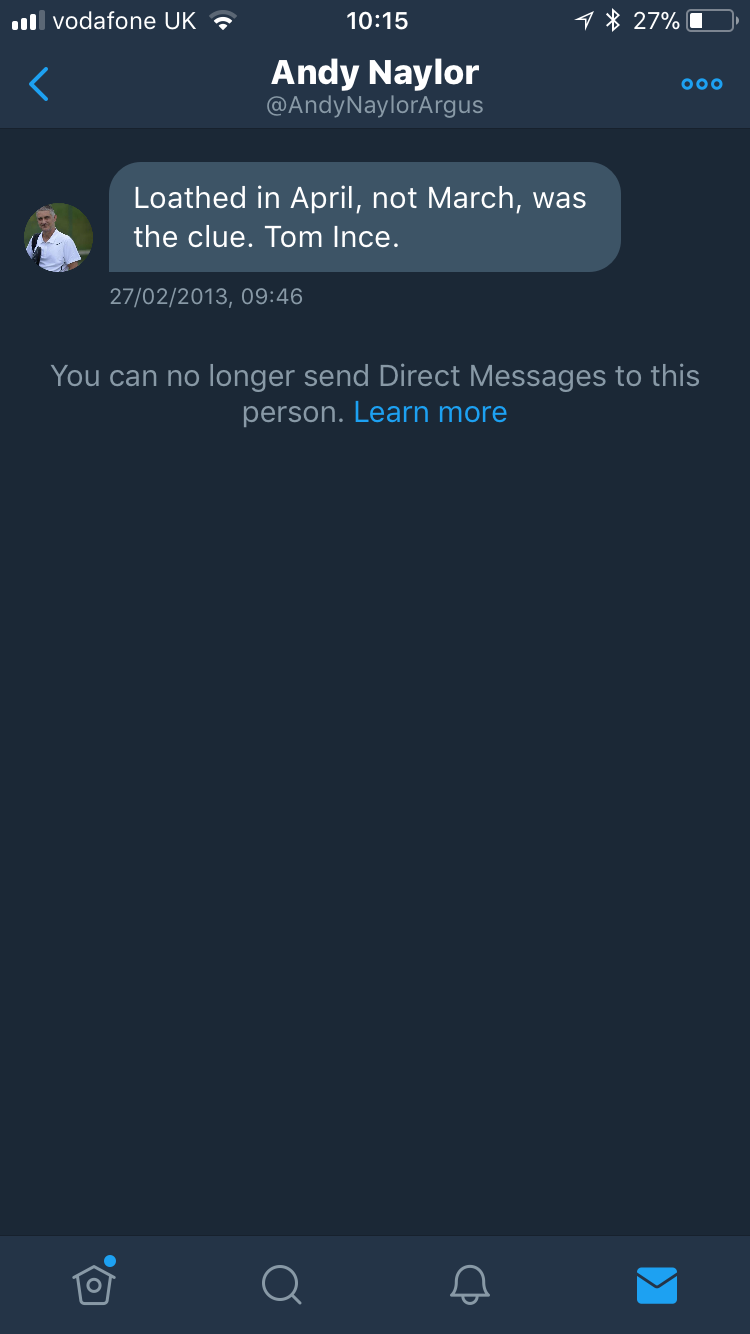Switch to the Home tab
This screenshot has width=750, height=1334.
[94, 1282]
